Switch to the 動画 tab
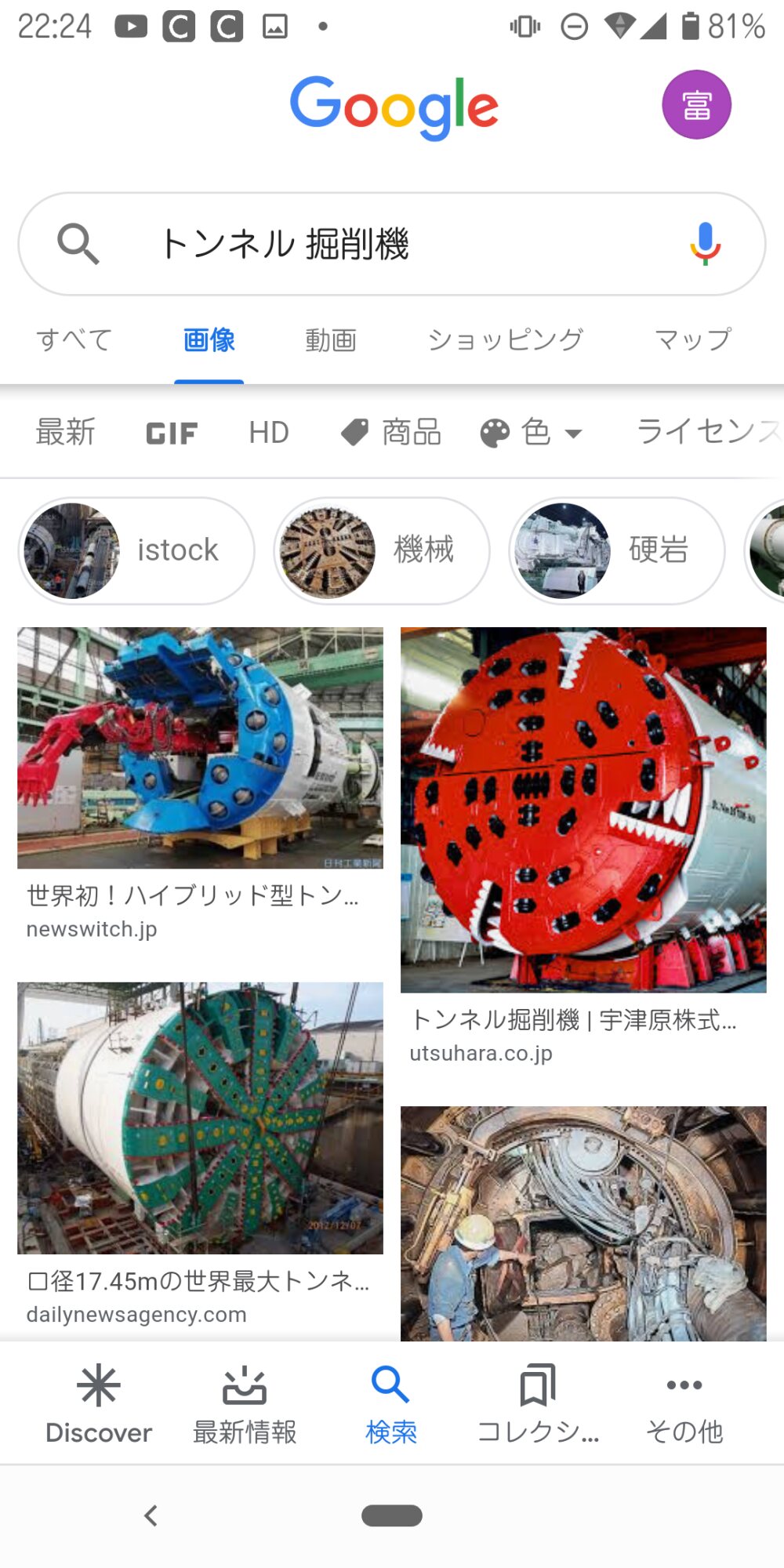 (330, 339)
